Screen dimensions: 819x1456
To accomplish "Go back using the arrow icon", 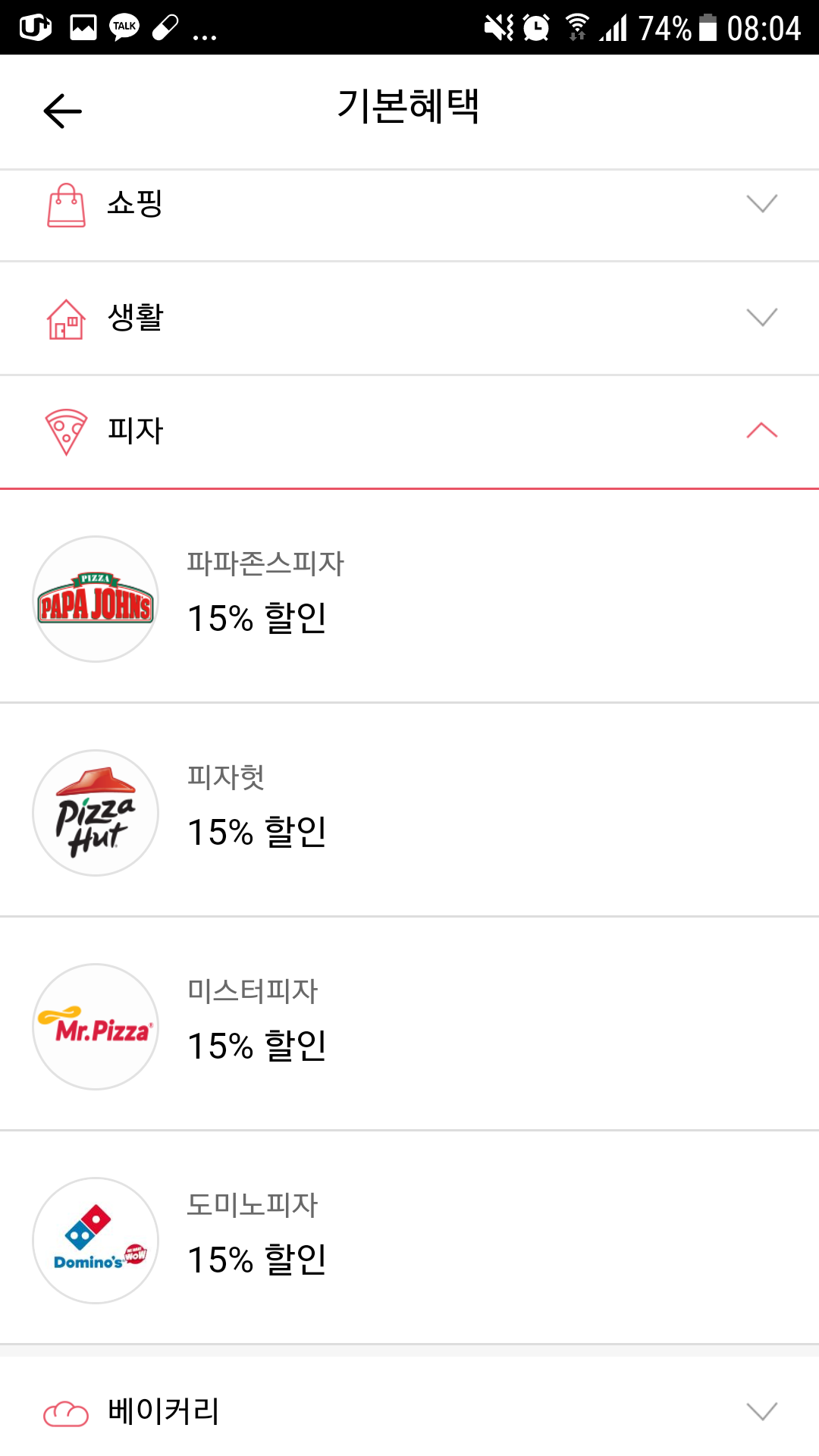I will click(x=62, y=111).
